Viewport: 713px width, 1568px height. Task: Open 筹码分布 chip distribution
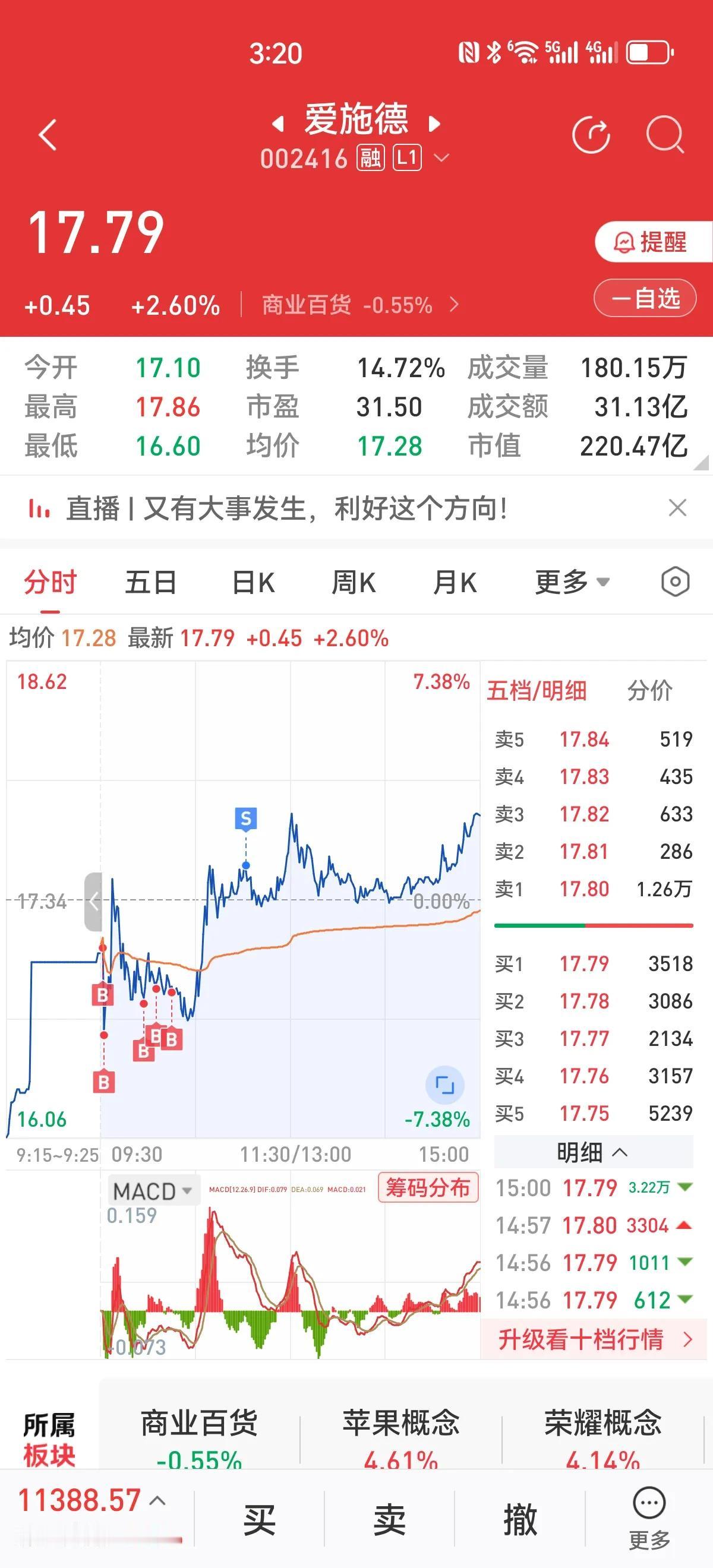pyautogui.click(x=428, y=1187)
